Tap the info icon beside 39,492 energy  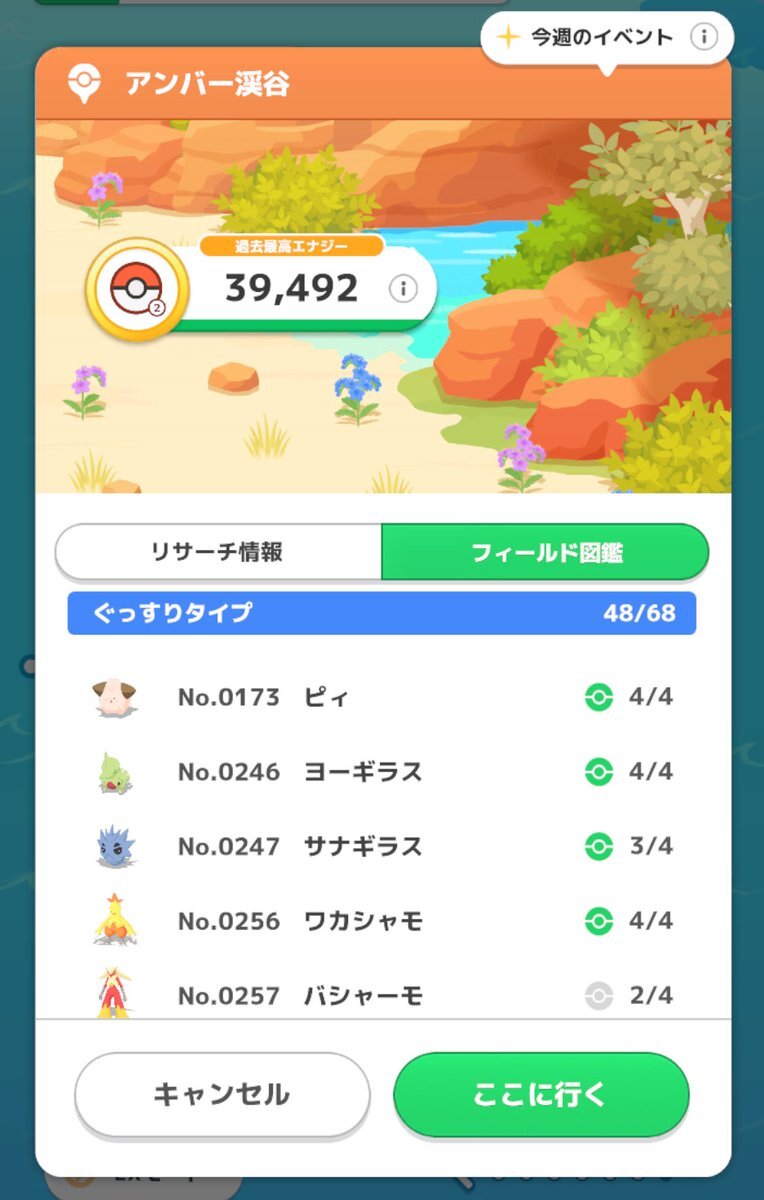point(402,290)
